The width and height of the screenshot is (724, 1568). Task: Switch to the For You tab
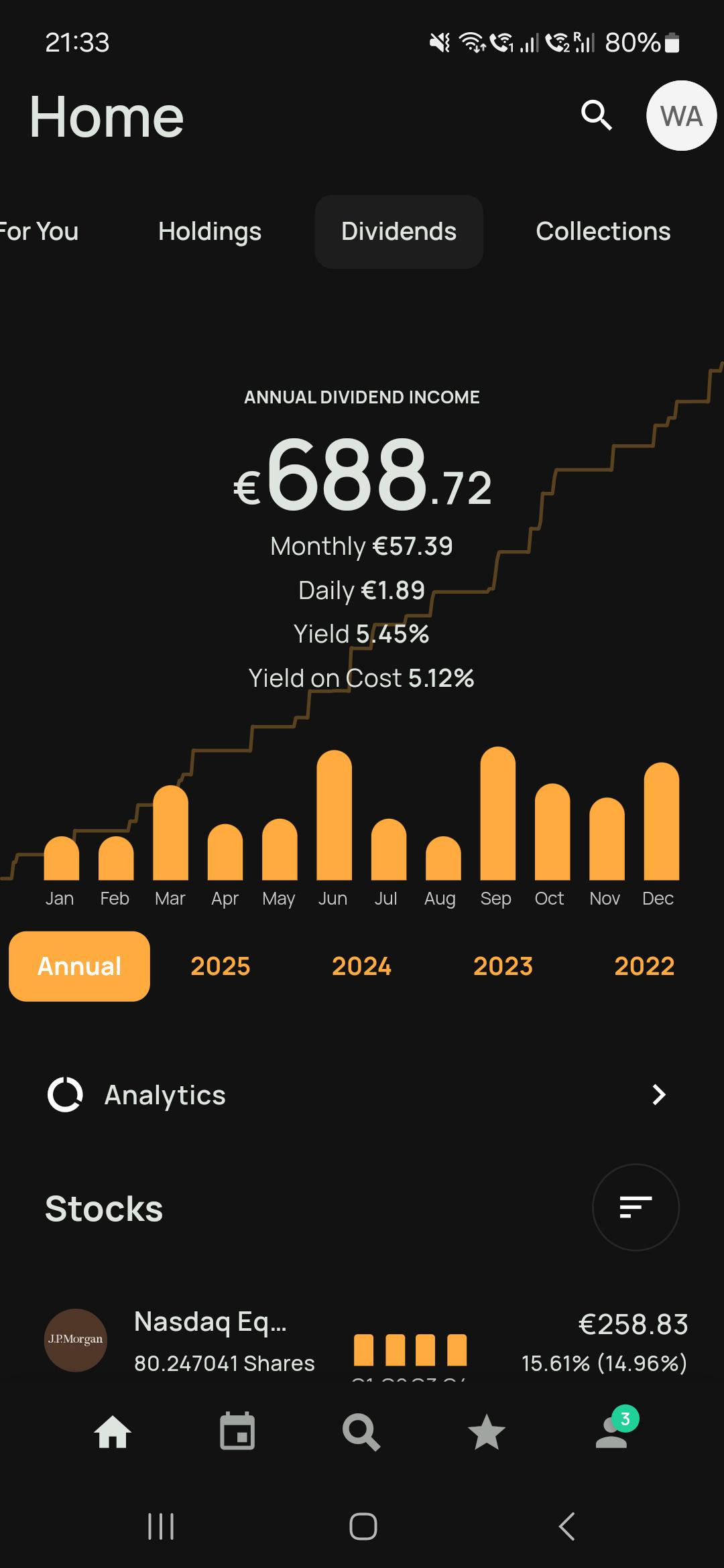pyautogui.click(x=39, y=231)
